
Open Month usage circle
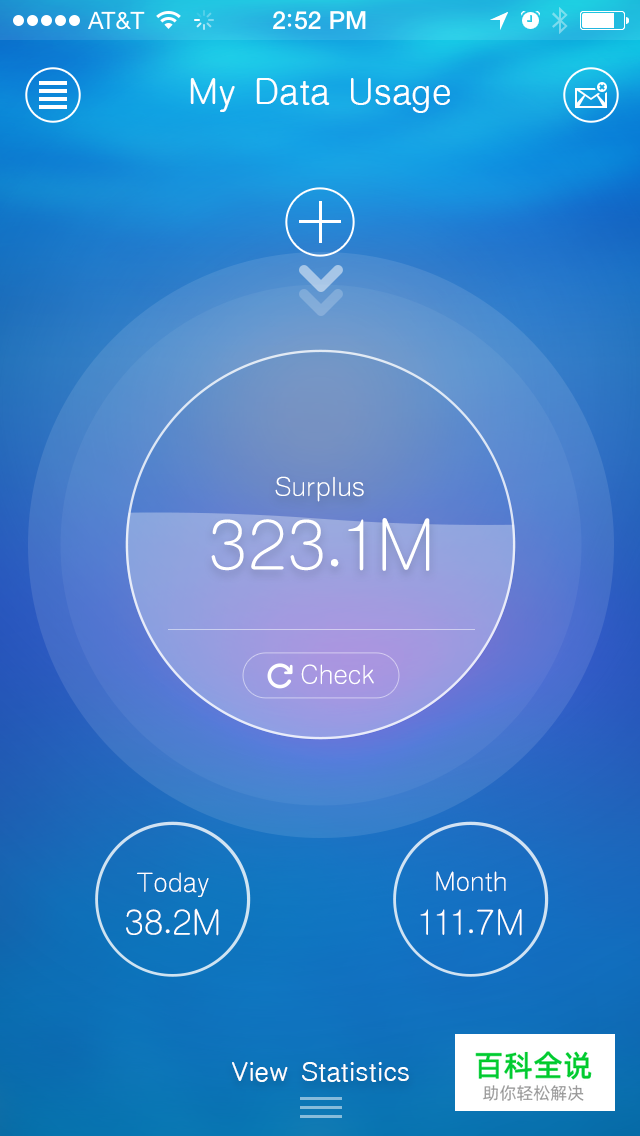470,899
